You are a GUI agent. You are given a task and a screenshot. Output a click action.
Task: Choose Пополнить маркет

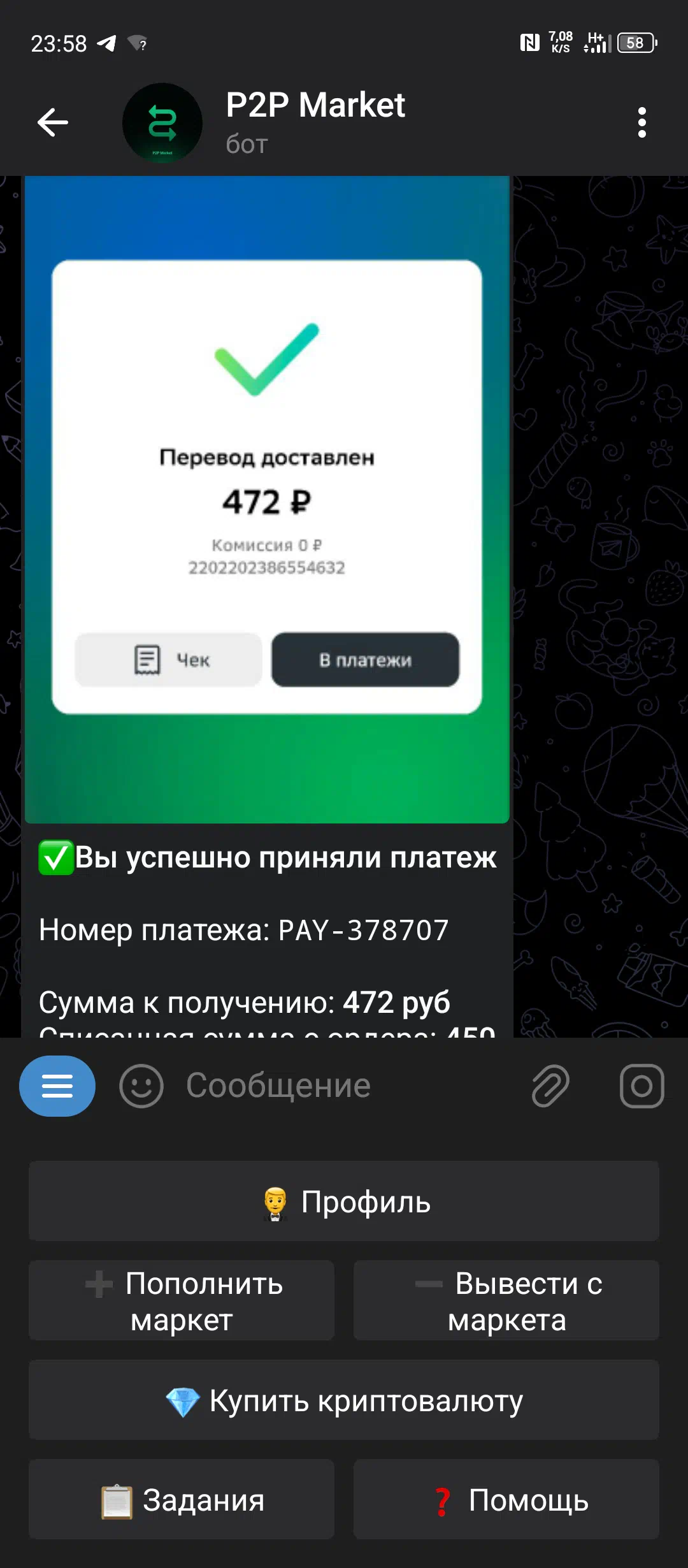click(x=182, y=1300)
